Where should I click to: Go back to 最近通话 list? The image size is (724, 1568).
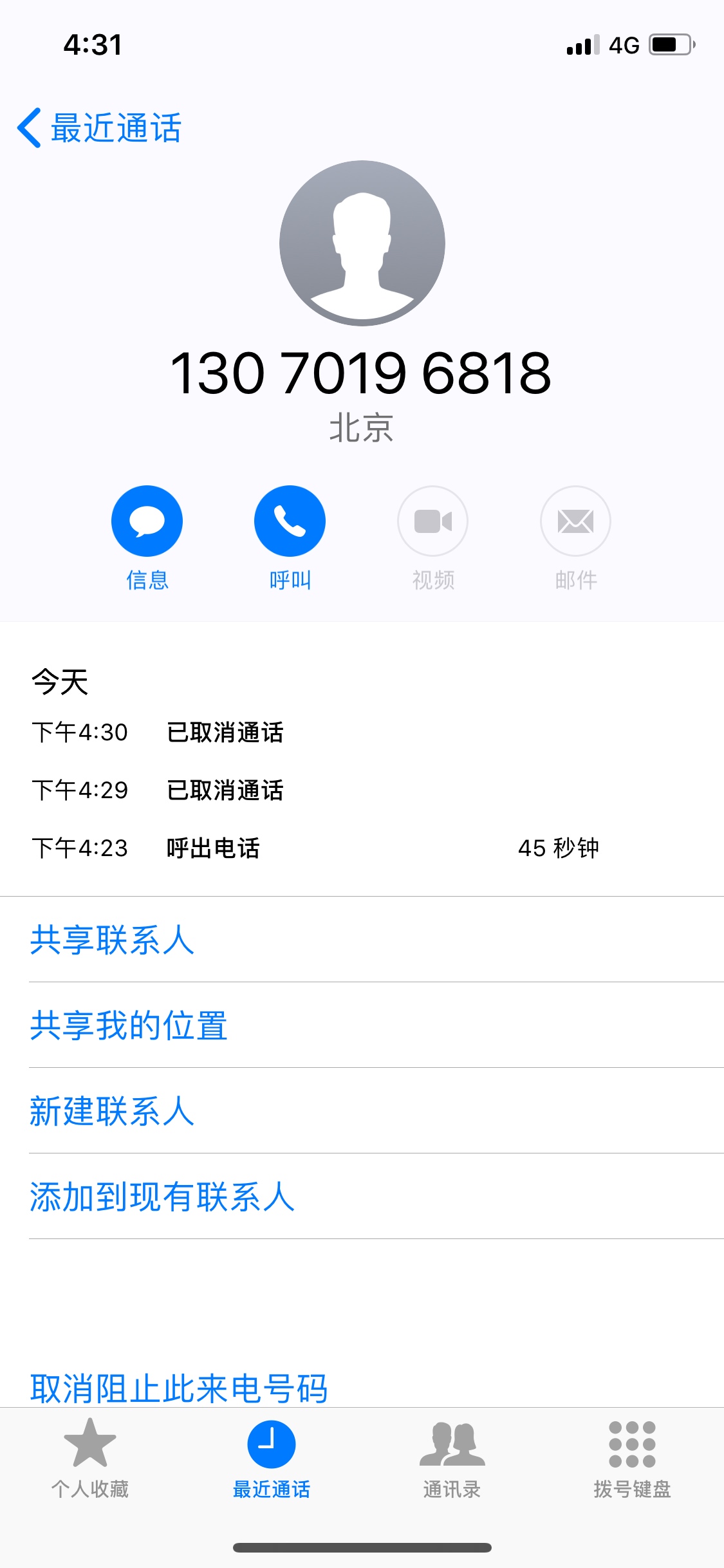[x=100, y=127]
